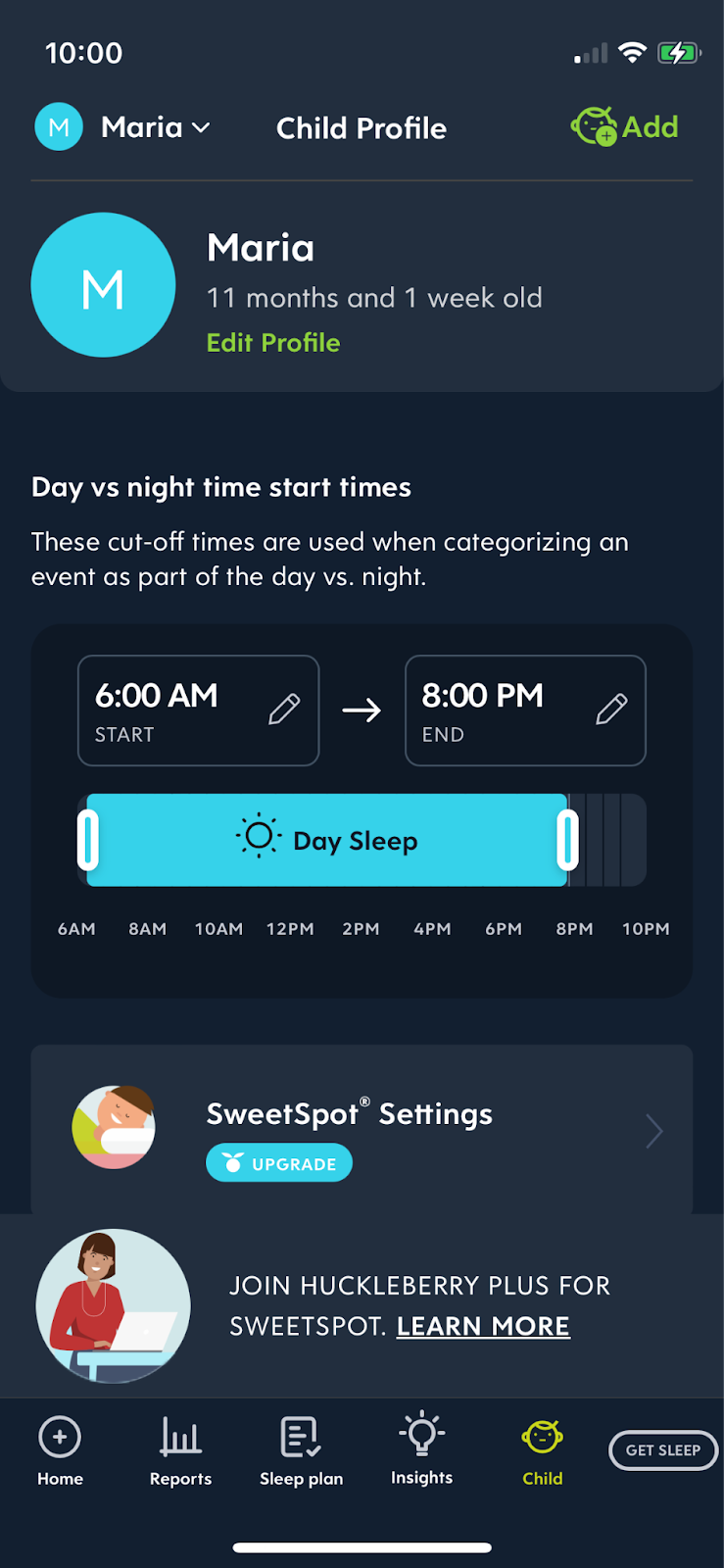
Task: Edit the 8:00 PM end time
Action: click(x=525, y=710)
